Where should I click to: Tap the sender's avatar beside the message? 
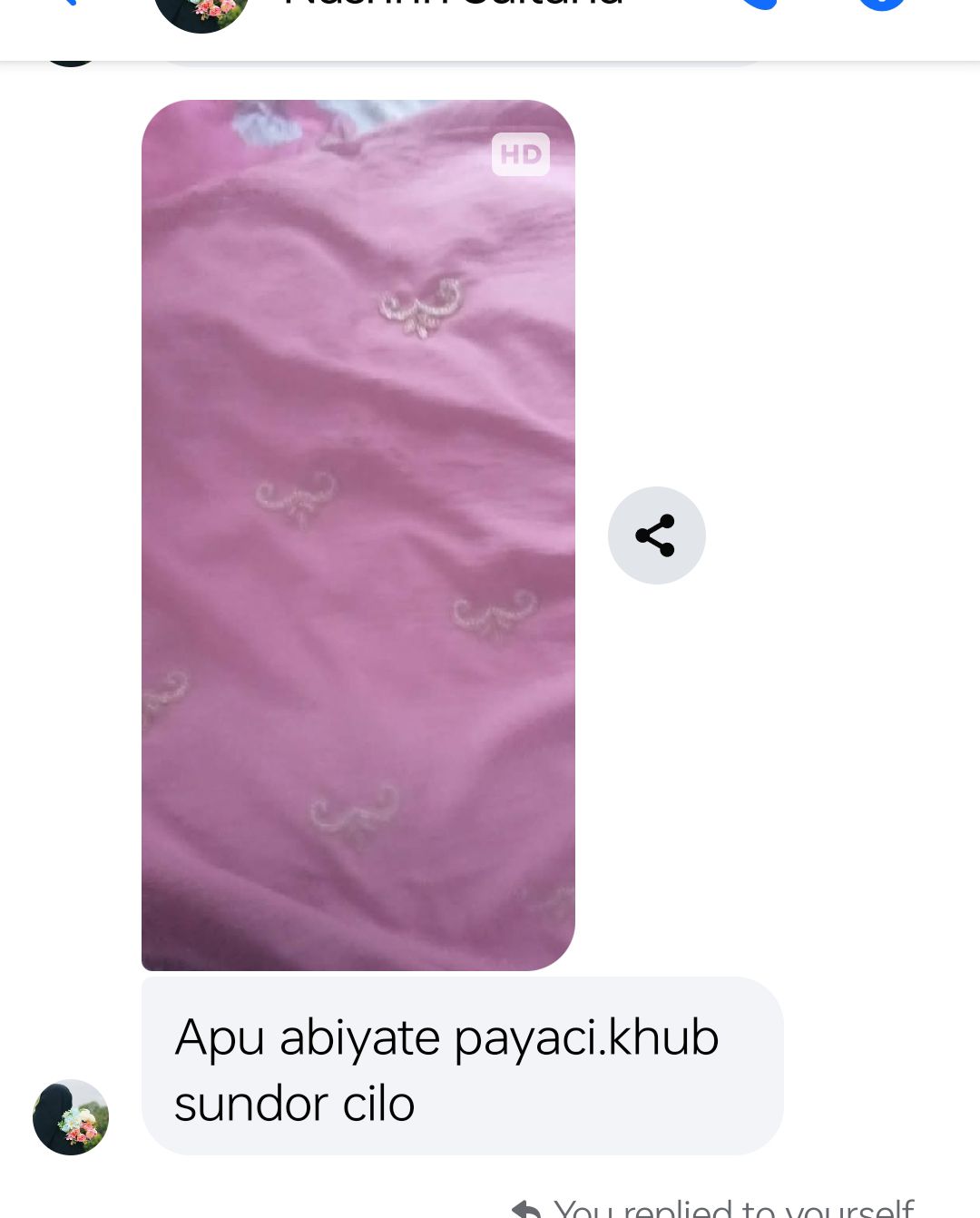71,1116
